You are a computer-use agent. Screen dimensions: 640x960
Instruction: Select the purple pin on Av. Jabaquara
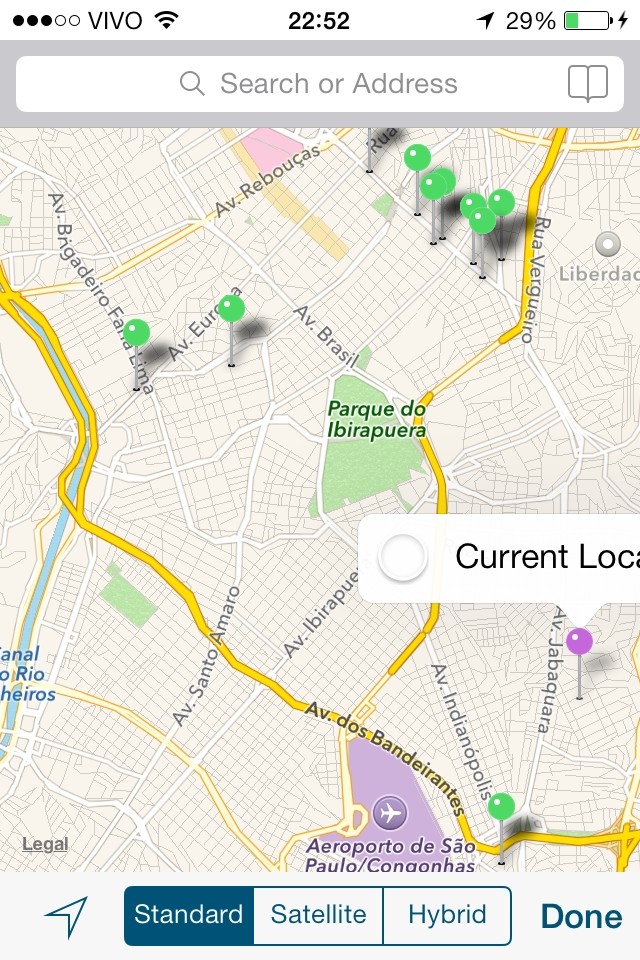click(x=579, y=642)
